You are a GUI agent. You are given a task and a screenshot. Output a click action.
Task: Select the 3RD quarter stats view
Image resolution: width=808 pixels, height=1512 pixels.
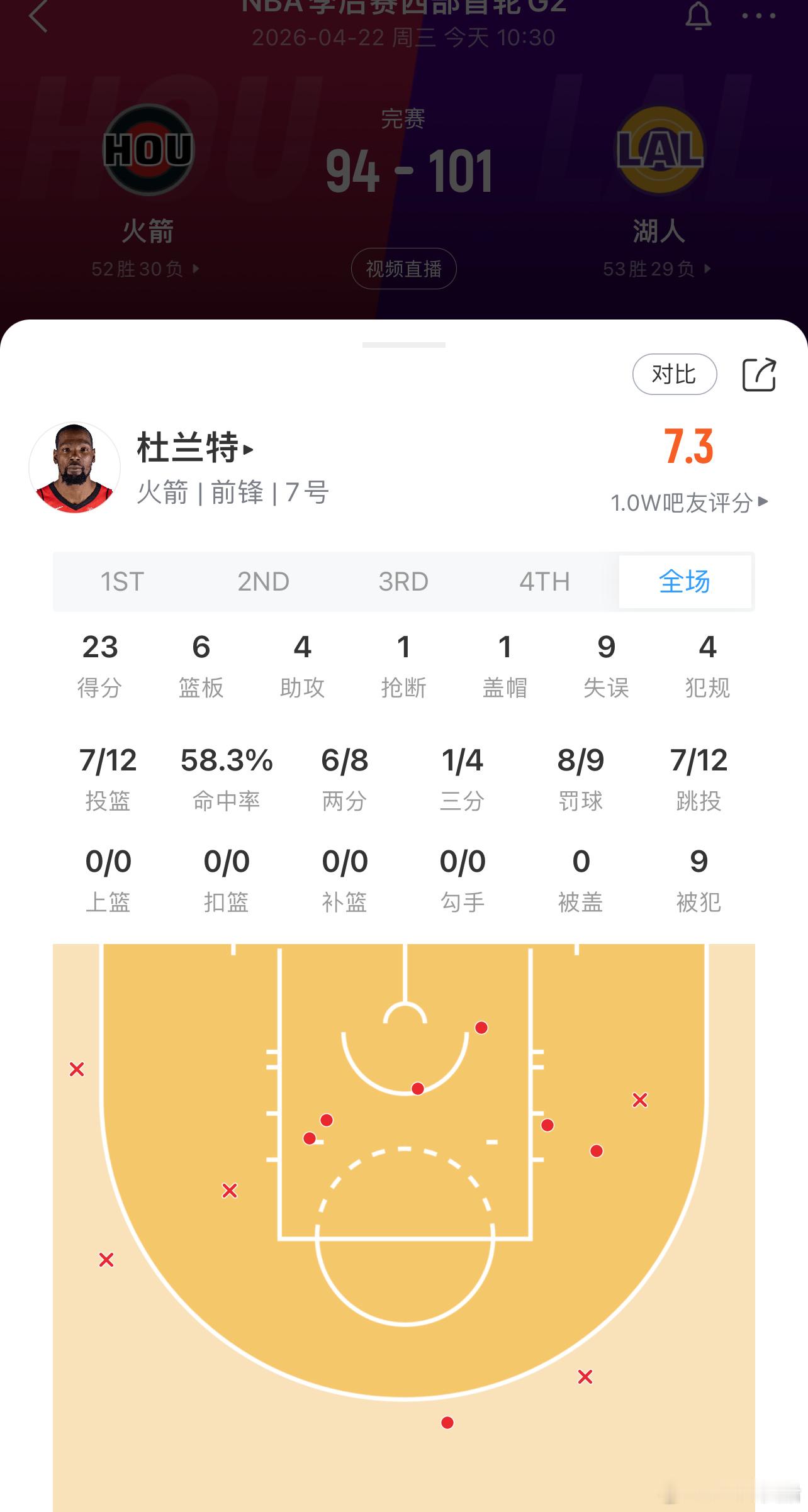[x=405, y=582]
